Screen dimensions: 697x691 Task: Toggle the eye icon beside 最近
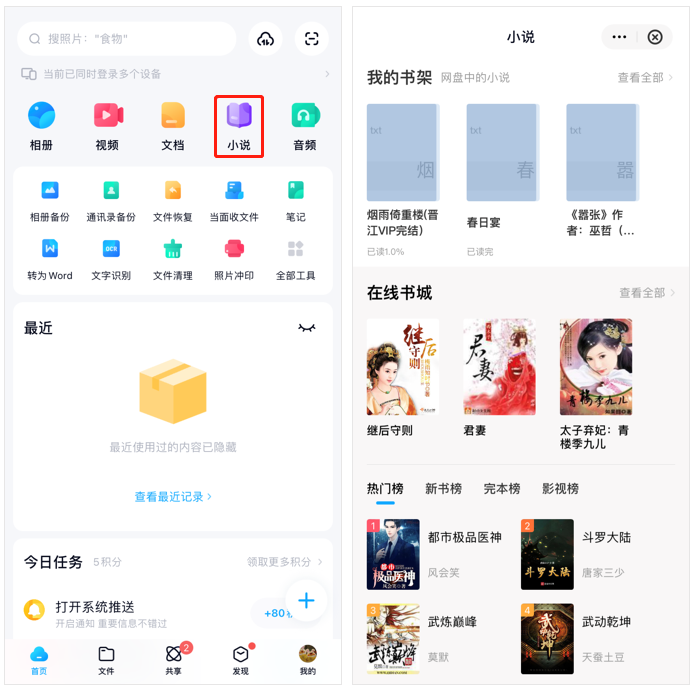coord(307,328)
